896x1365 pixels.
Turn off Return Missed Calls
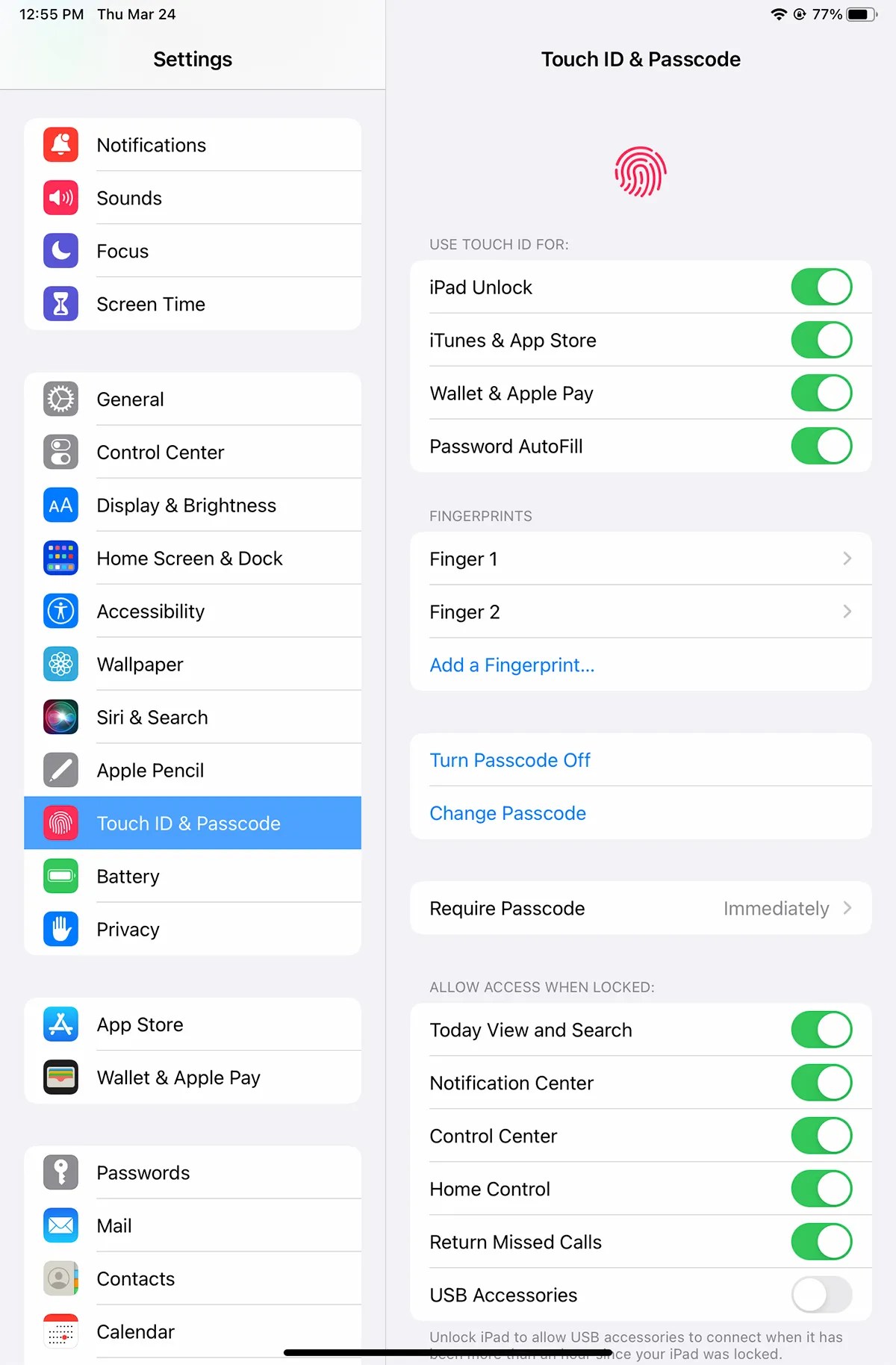821,1242
